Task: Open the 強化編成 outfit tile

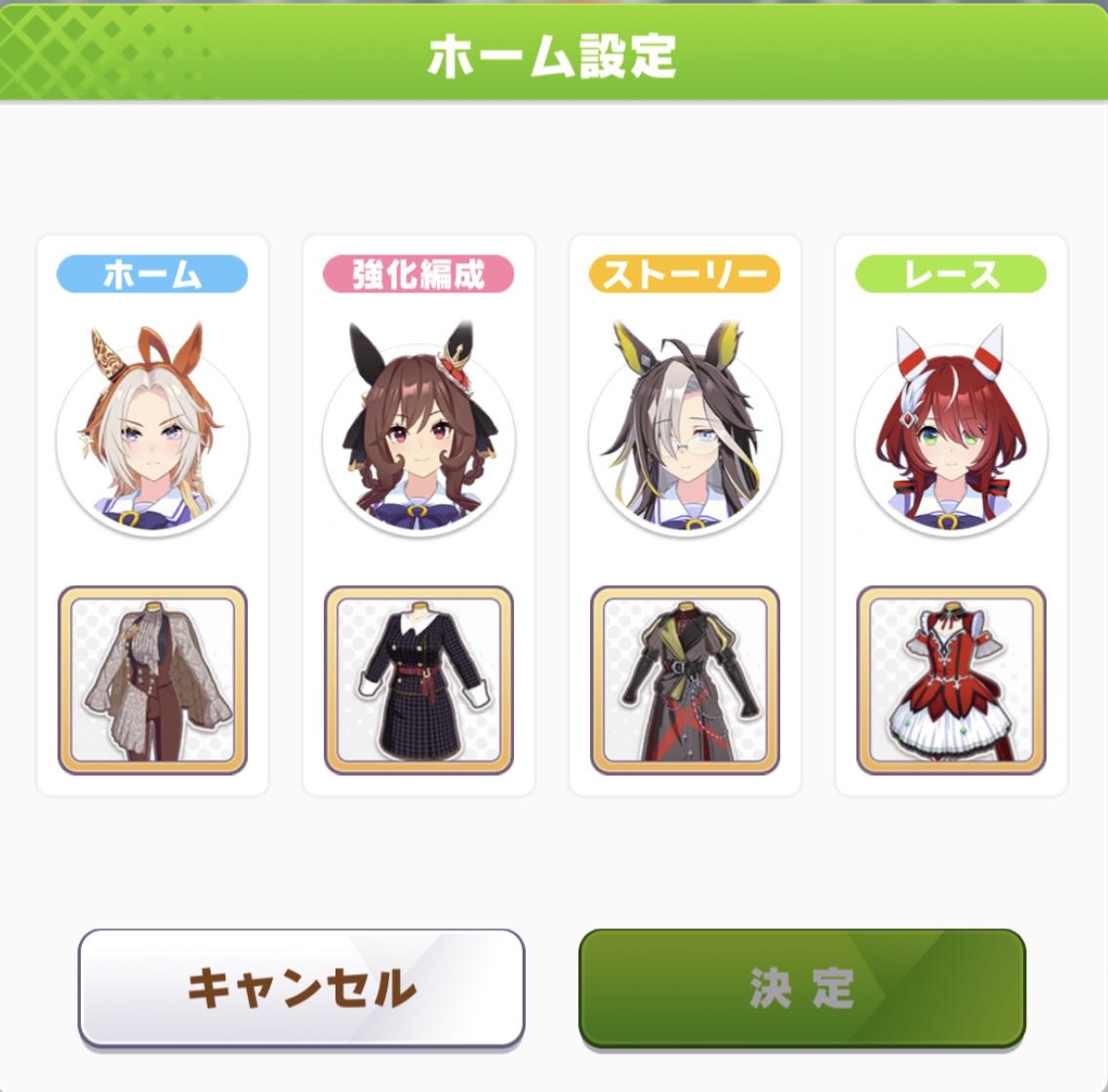Action: pyautogui.click(x=418, y=680)
